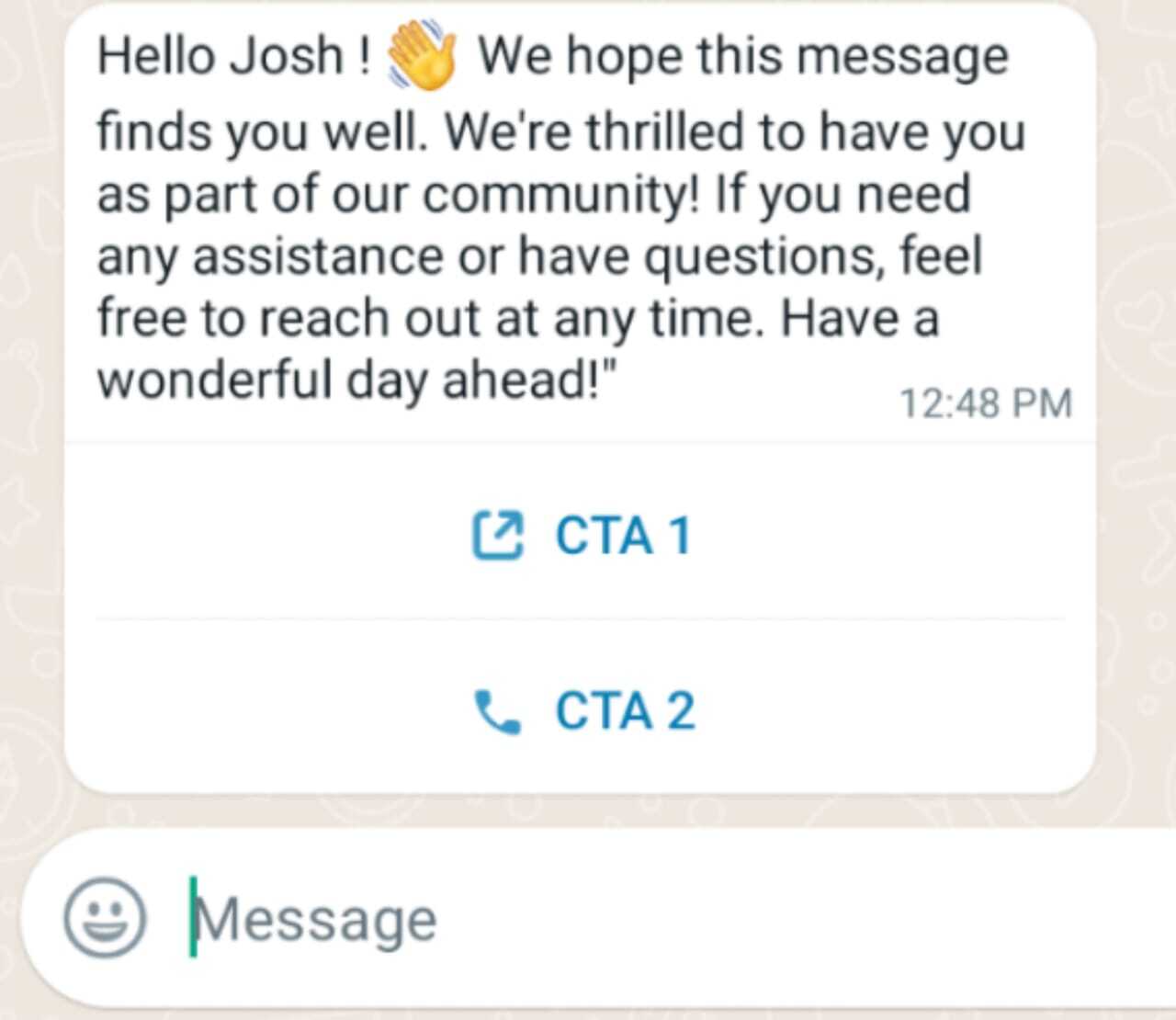Image resolution: width=1176 pixels, height=1020 pixels.
Task: Tap the CTA 2 call button
Action: pos(582,710)
